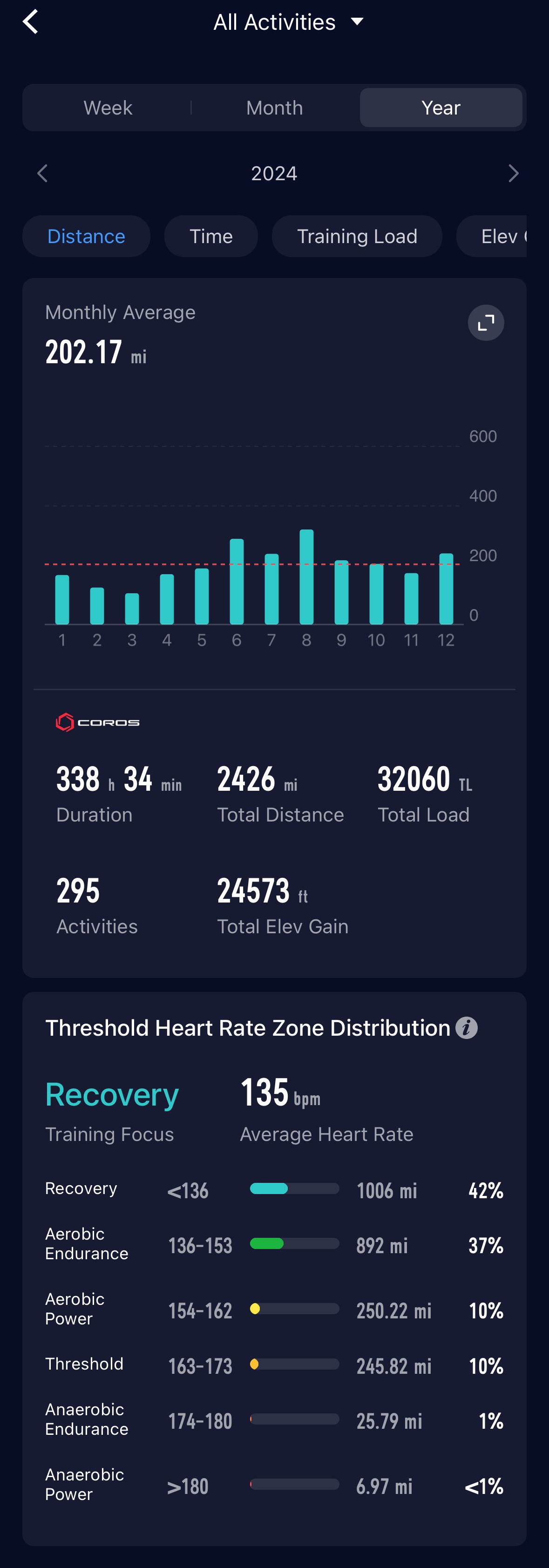This screenshot has width=549, height=1568.
Task: Select the Training Load metric tab
Action: tap(357, 236)
